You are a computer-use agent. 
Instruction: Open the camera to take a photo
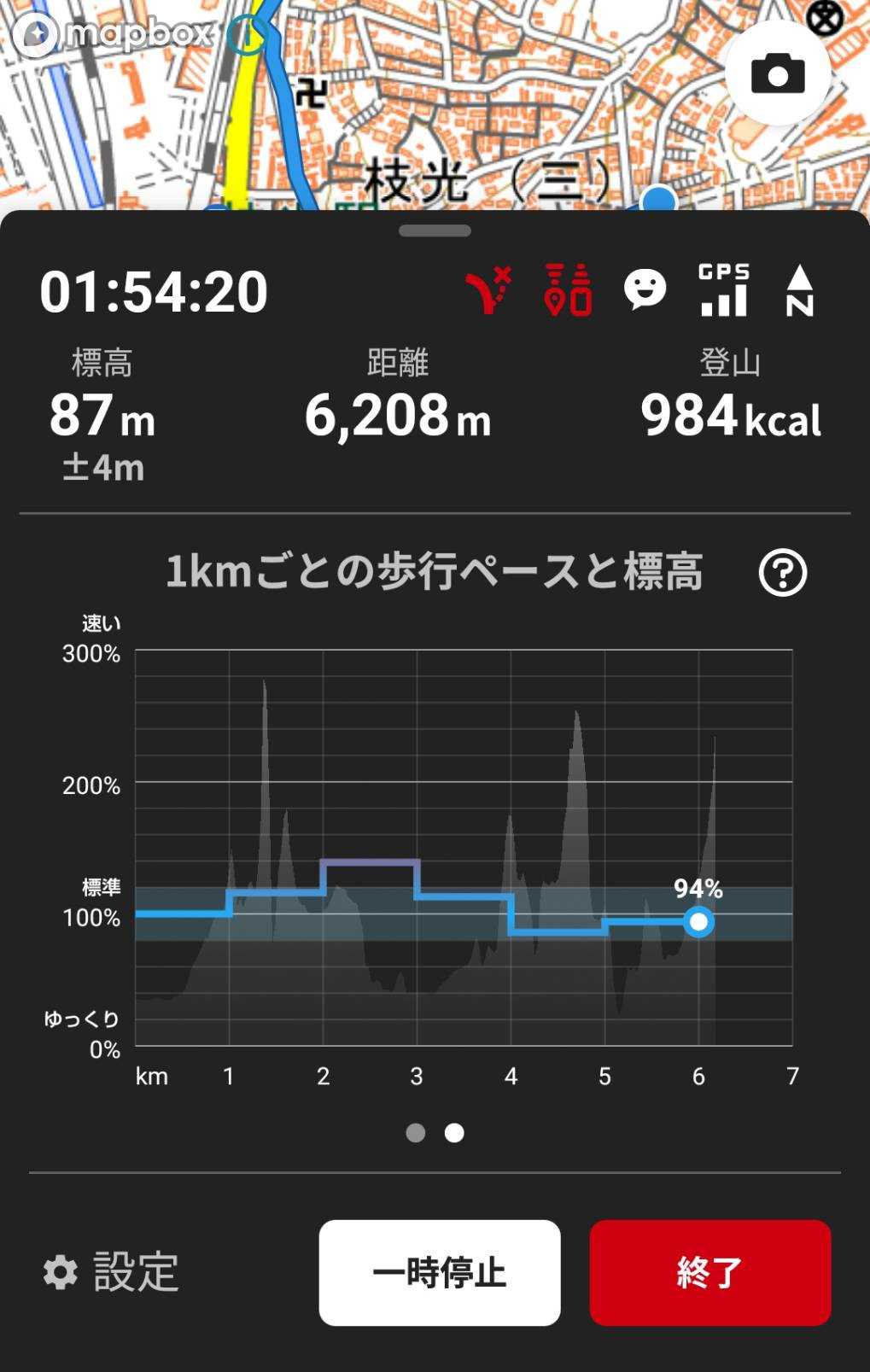pos(777,73)
